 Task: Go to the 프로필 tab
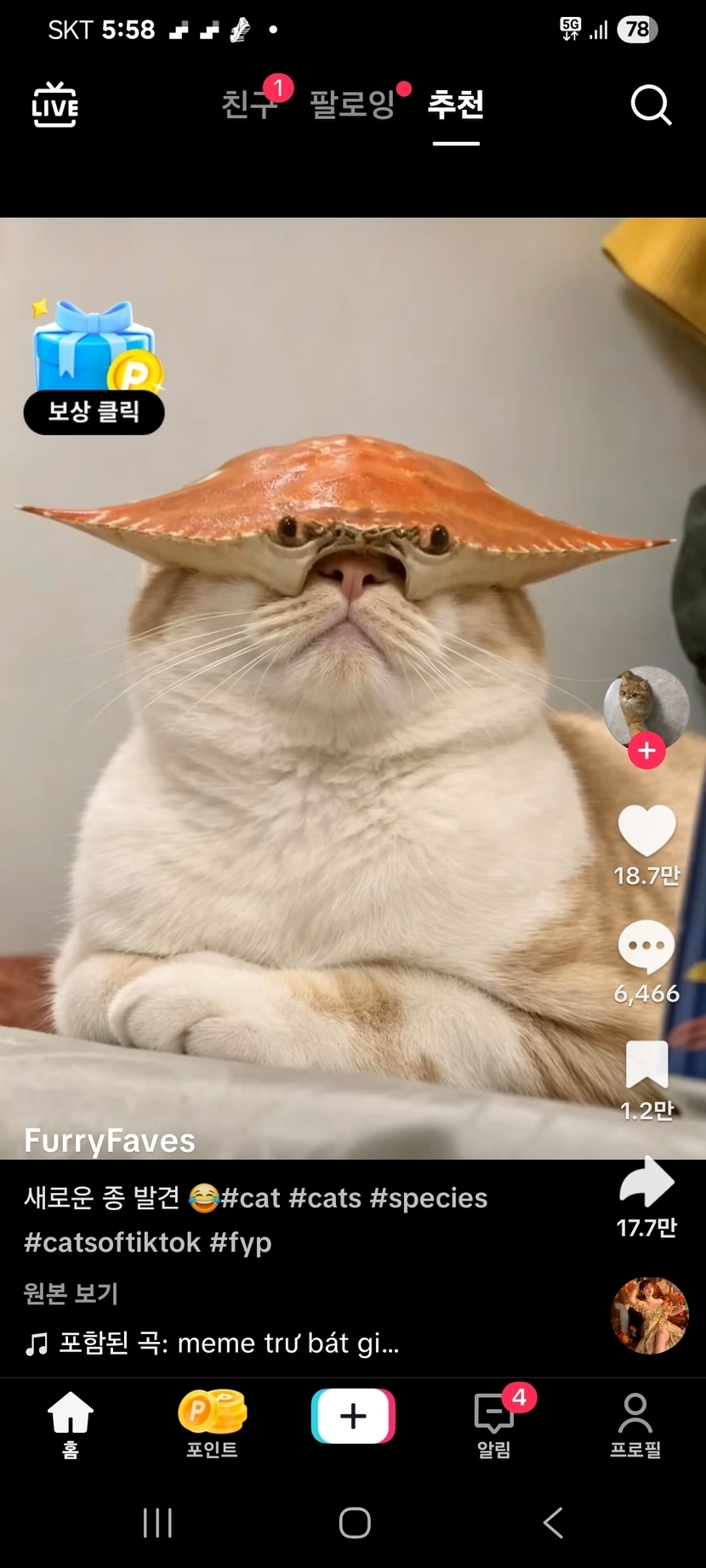(x=635, y=1425)
